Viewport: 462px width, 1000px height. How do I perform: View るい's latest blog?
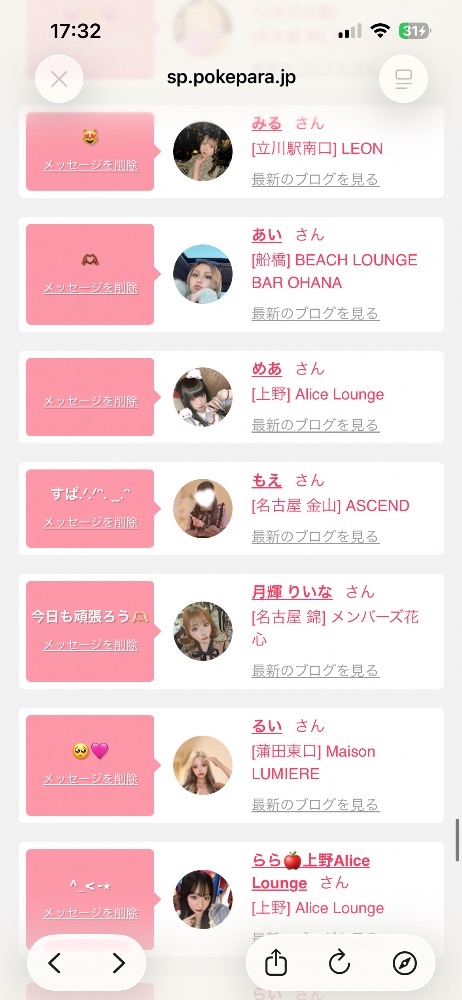click(316, 804)
